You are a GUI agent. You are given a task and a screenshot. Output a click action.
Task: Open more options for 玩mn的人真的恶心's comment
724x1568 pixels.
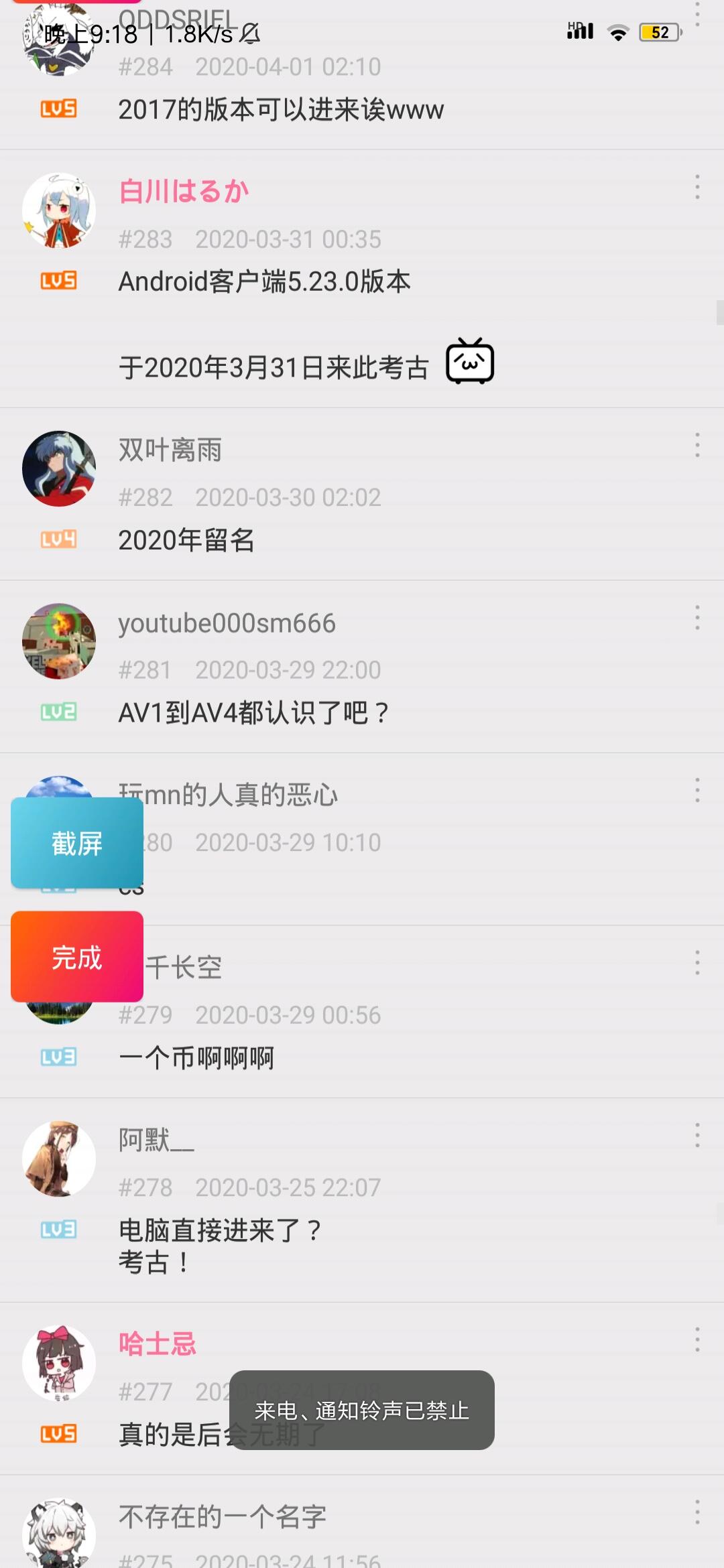coord(697,790)
